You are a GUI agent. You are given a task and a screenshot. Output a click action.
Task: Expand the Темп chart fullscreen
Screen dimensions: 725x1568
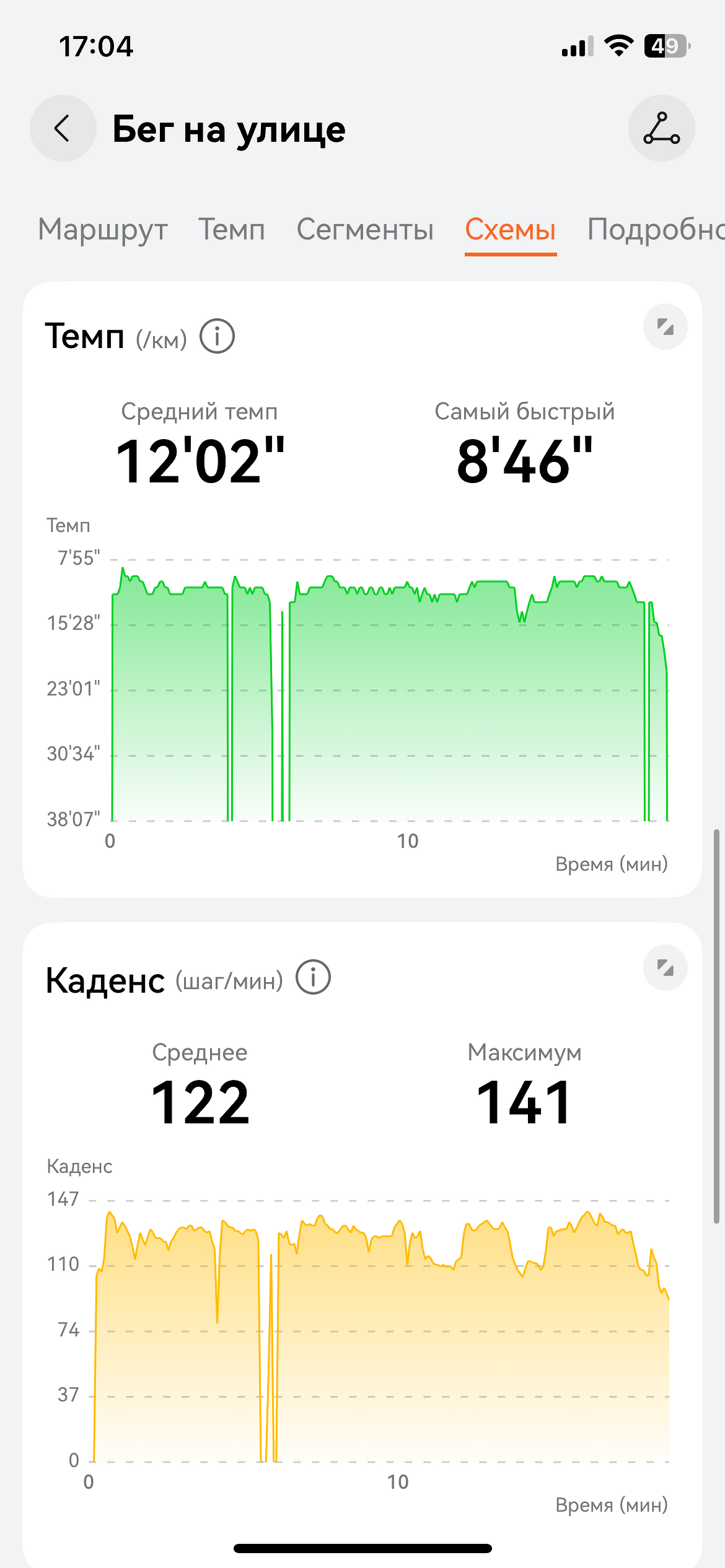point(665,327)
